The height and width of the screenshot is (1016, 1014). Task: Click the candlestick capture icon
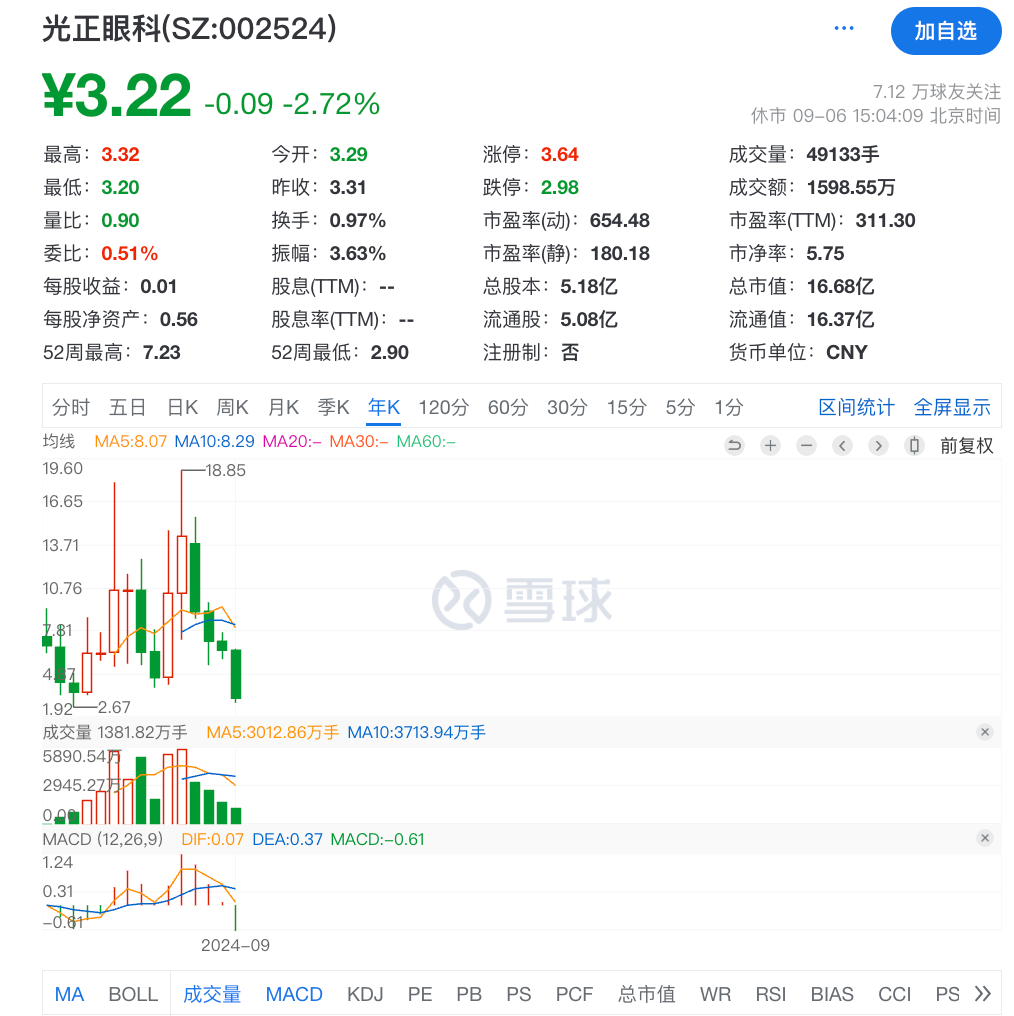click(x=914, y=446)
